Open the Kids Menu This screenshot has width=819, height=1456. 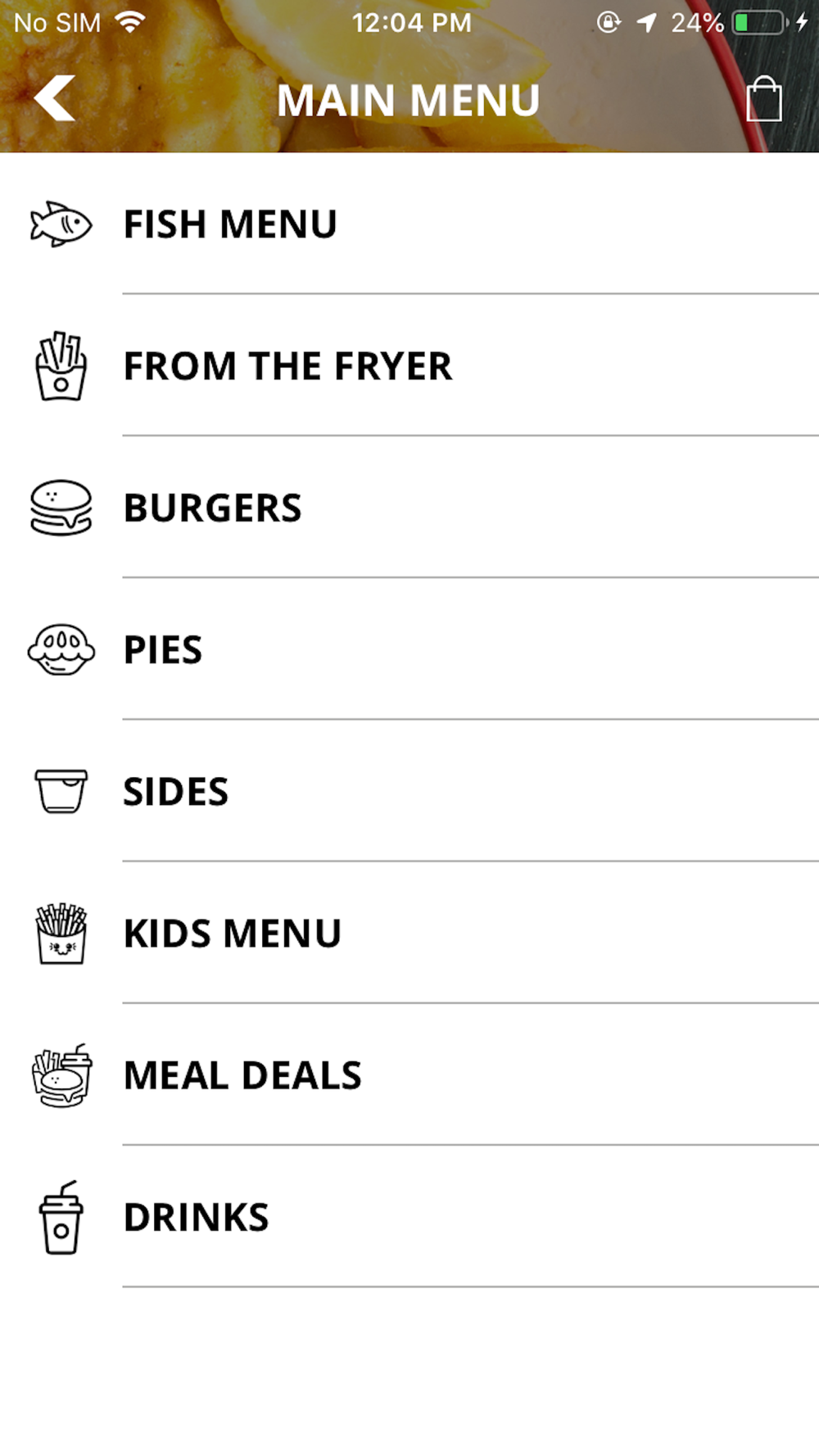point(409,932)
